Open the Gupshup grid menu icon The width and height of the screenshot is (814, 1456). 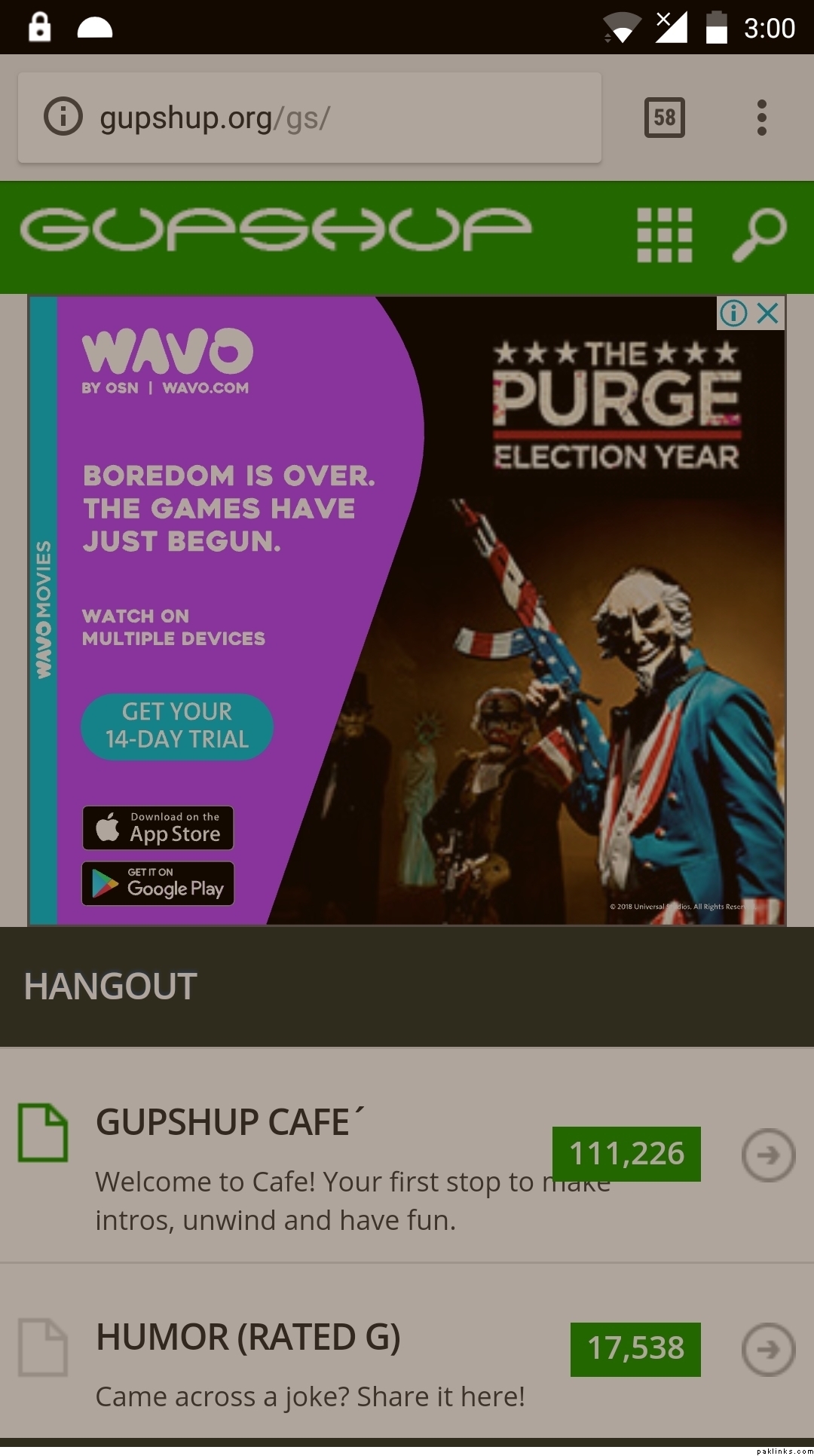(664, 235)
